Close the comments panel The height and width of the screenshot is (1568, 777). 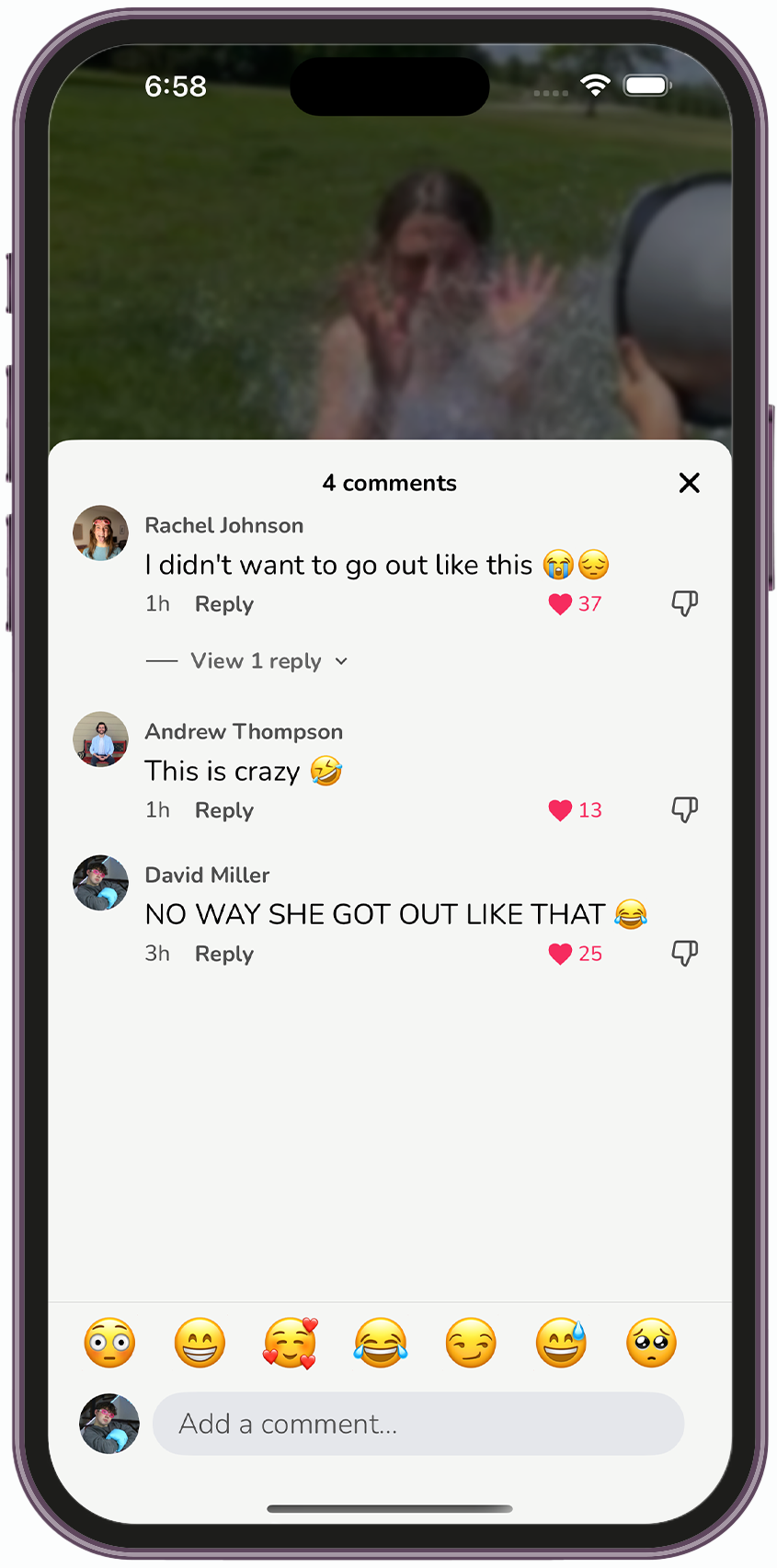[689, 483]
